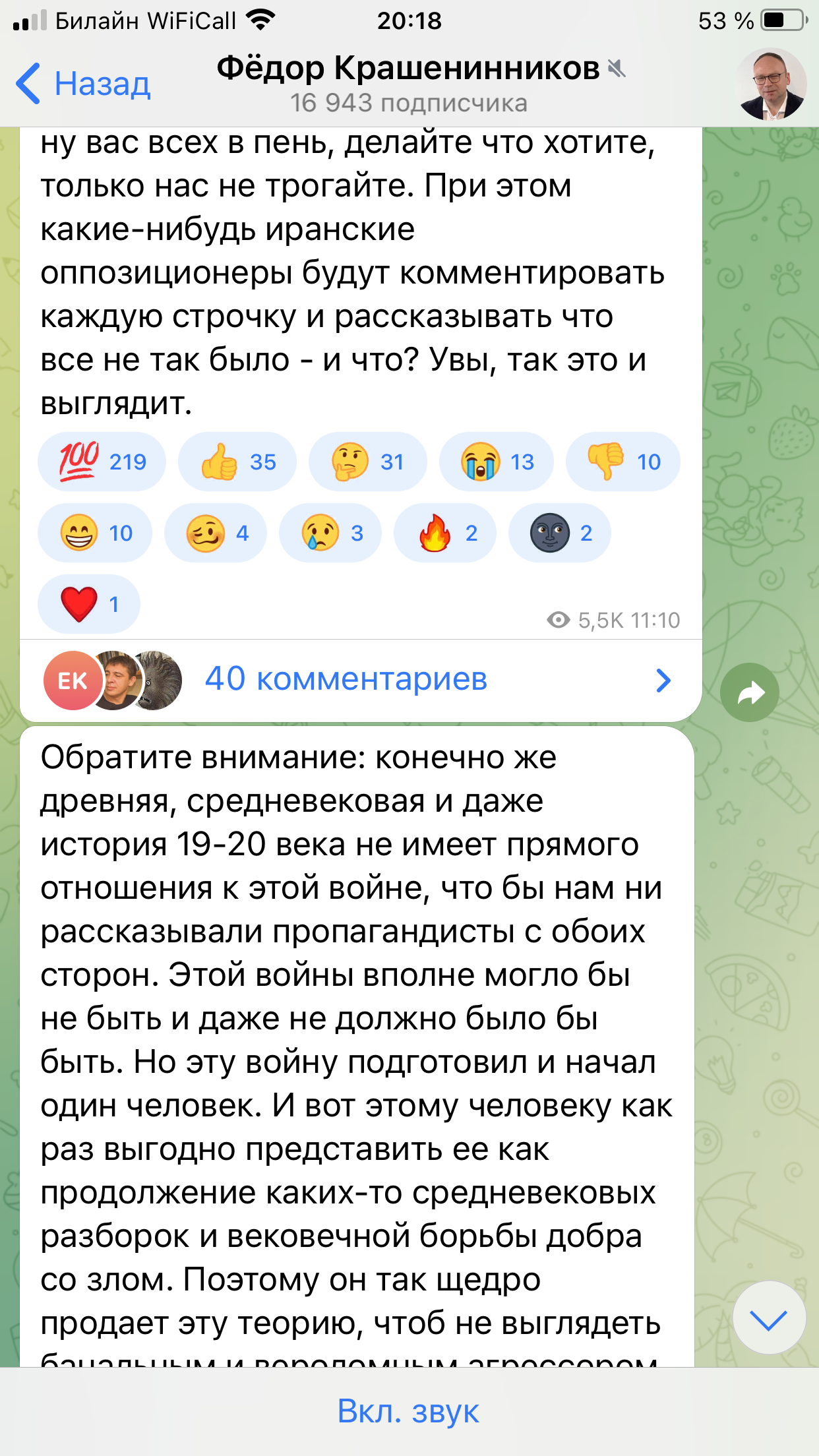React with the 100 emoji
Screen dimensions: 819x1456
[102, 462]
